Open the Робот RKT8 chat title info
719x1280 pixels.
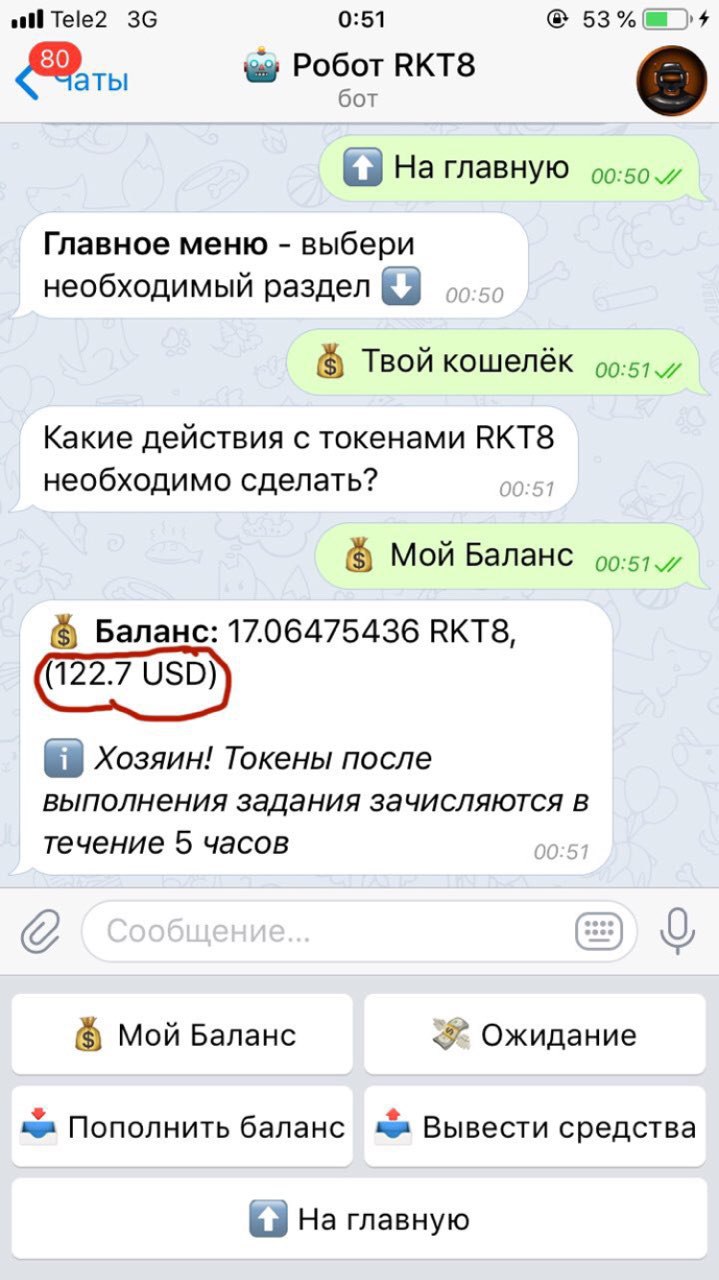(x=360, y=78)
